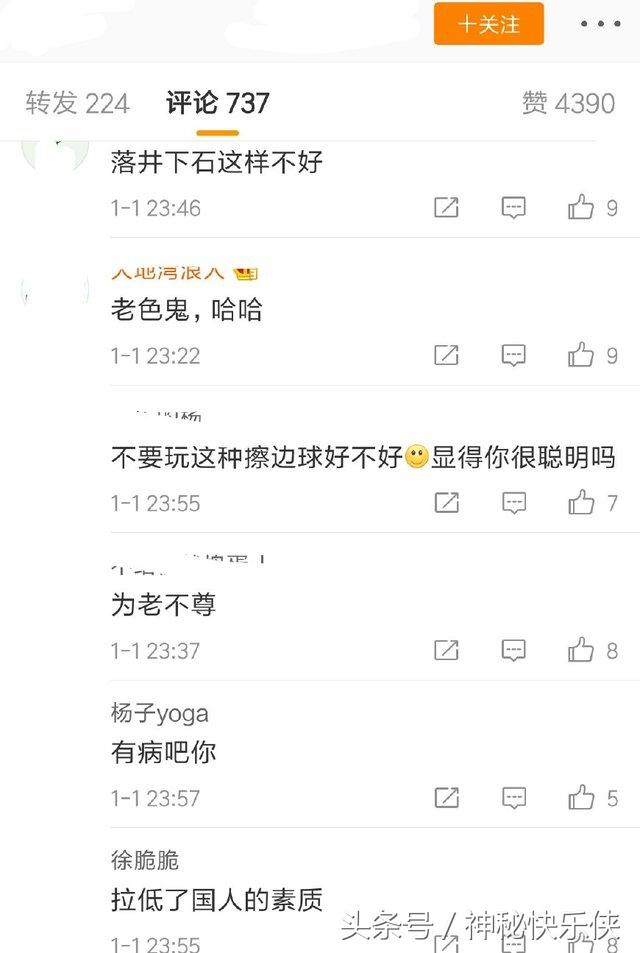
Task: Repost 杨子yoga's comment
Action: [446, 798]
